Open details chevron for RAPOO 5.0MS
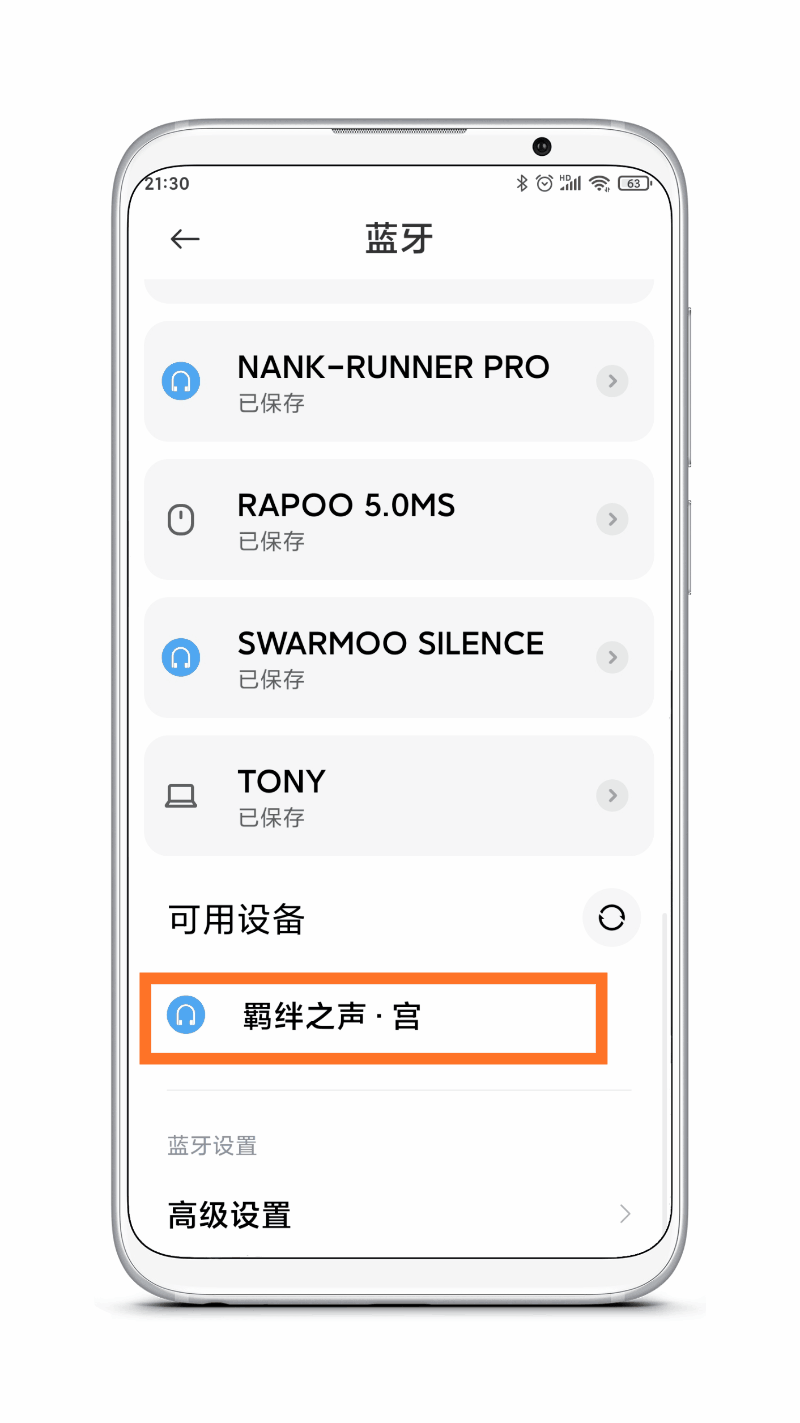The height and width of the screenshot is (1423, 800). click(x=612, y=519)
